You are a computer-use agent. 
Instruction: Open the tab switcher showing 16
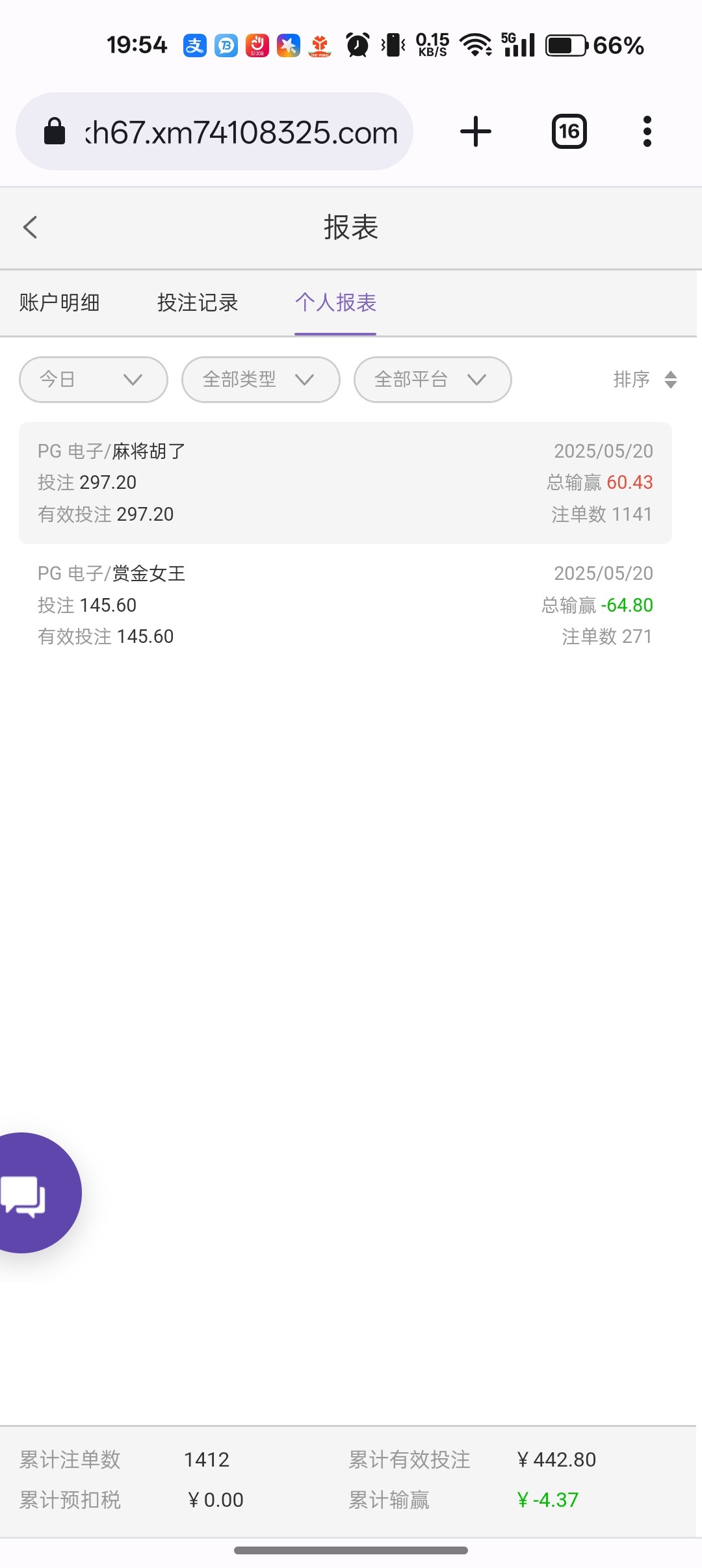click(x=569, y=131)
